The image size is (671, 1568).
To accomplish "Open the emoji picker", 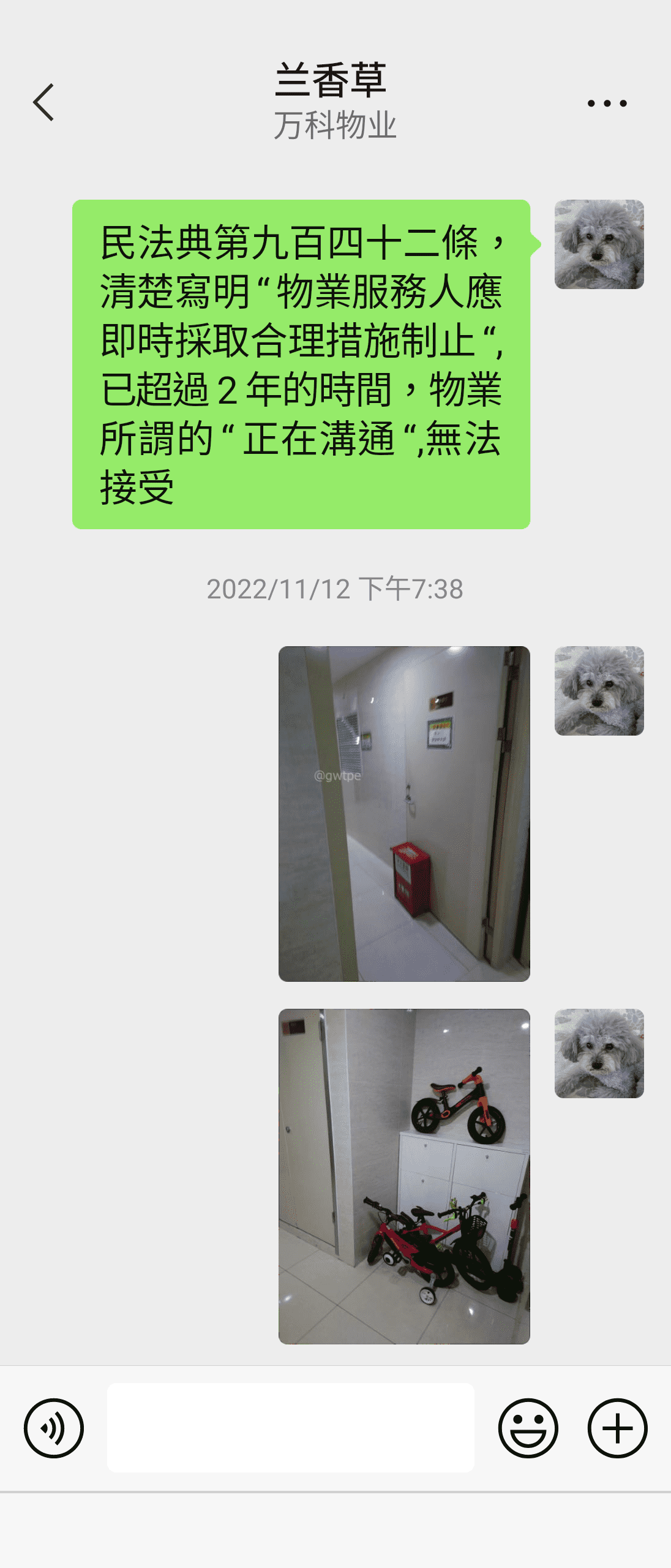I will tap(528, 1428).
